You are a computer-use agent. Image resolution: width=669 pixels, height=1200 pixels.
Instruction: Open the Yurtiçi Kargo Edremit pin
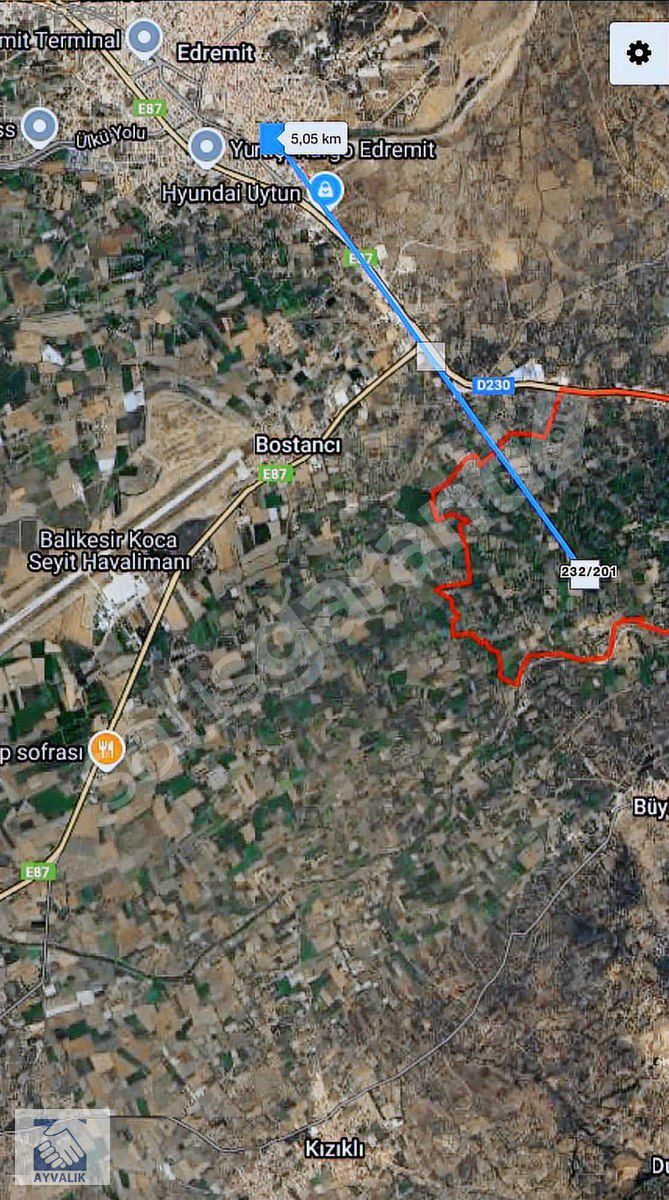pyautogui.click(x=207, y=147)
